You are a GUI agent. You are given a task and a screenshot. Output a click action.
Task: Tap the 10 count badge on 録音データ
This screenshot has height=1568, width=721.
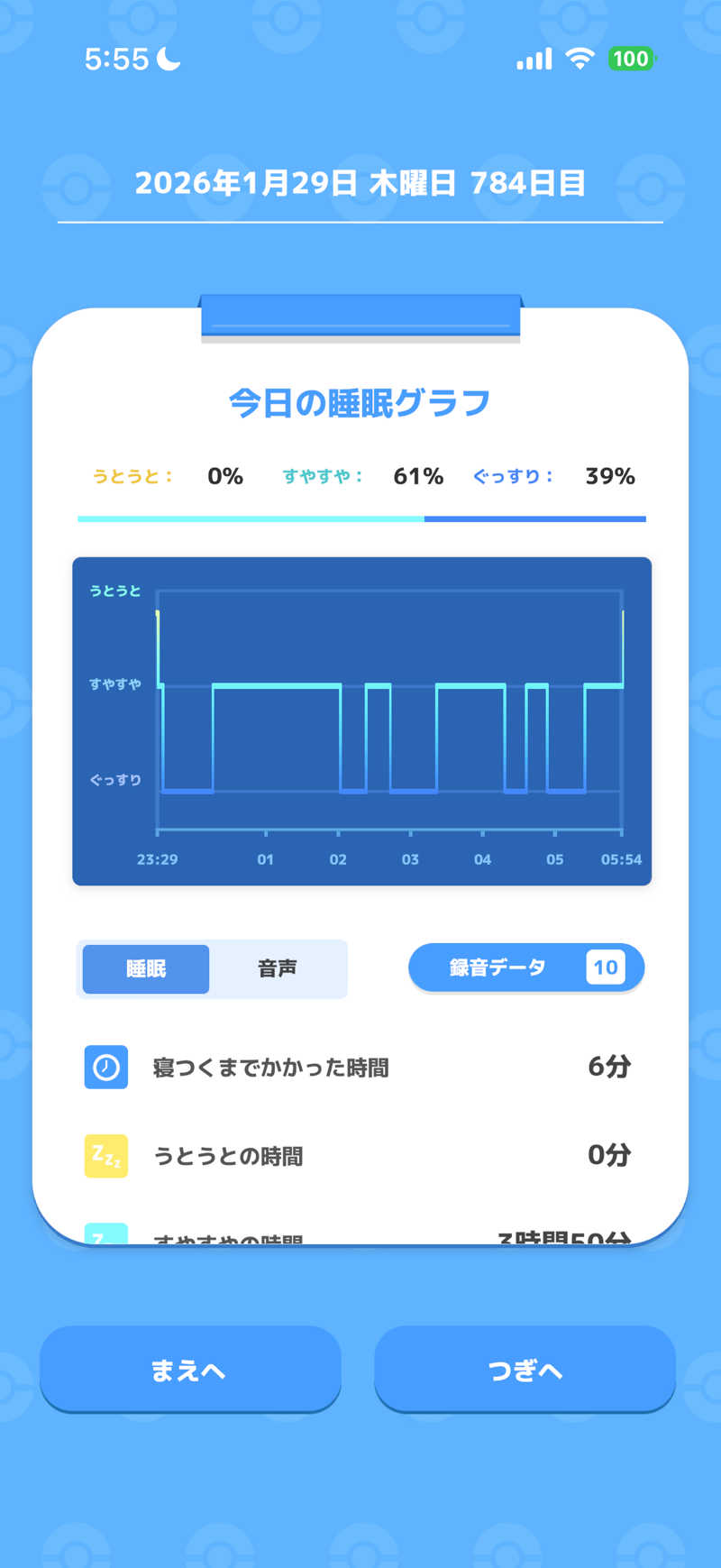click(x=605, y=967)
